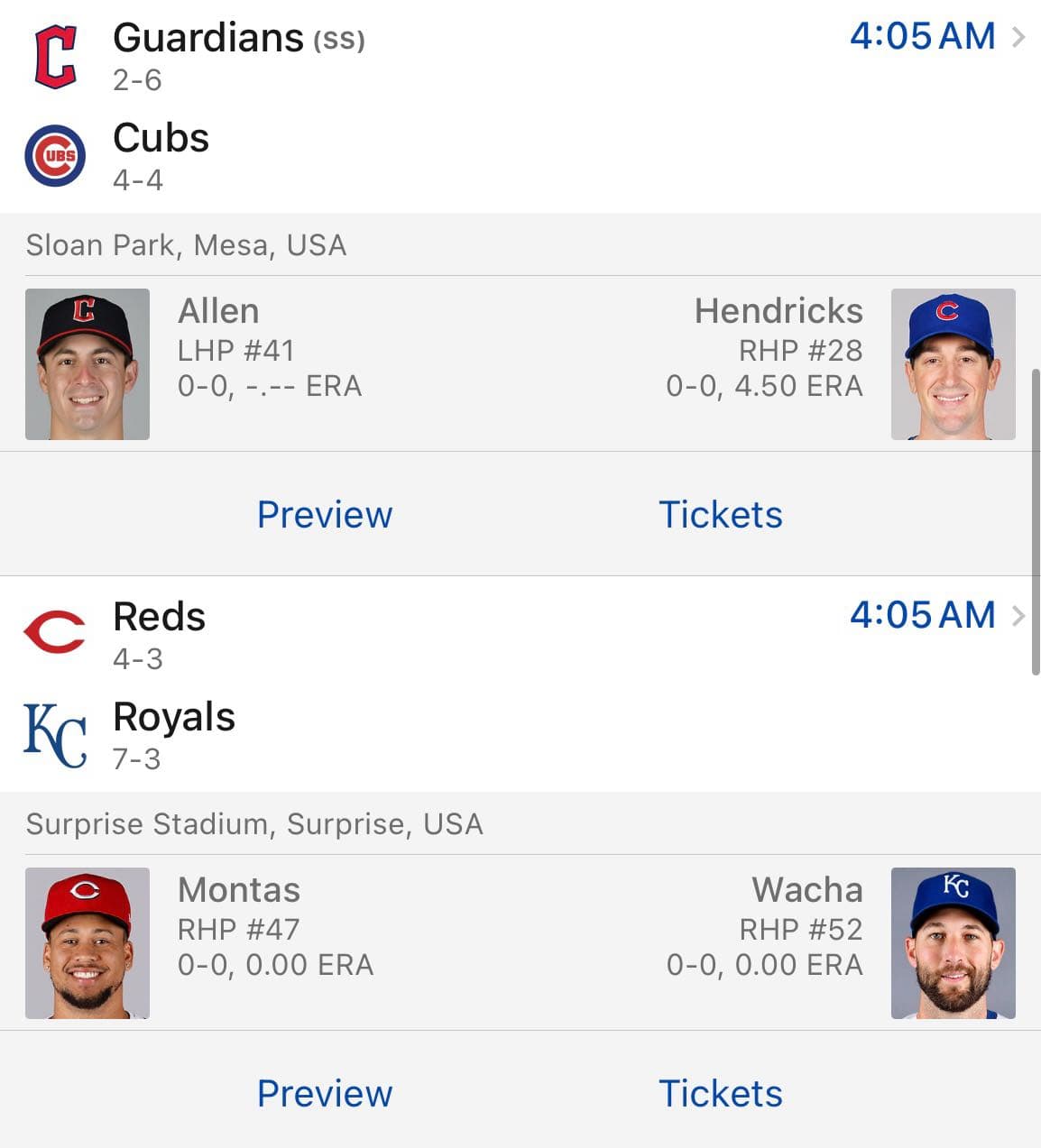Open Preview for the Reds-Royals game

(x=325, y=1093)
